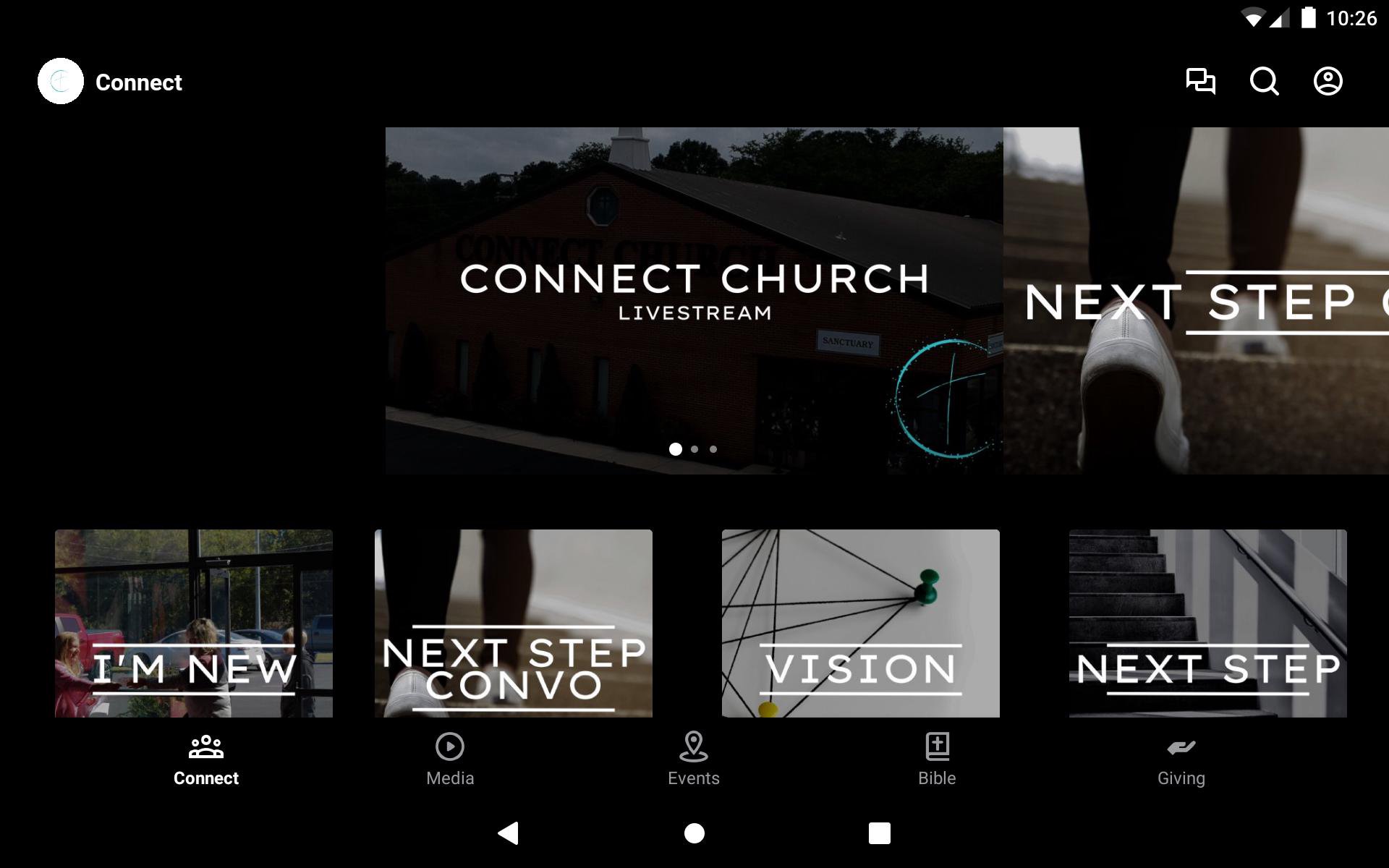
Task: Open the Vision tile
Action: [x=860, y=624]
